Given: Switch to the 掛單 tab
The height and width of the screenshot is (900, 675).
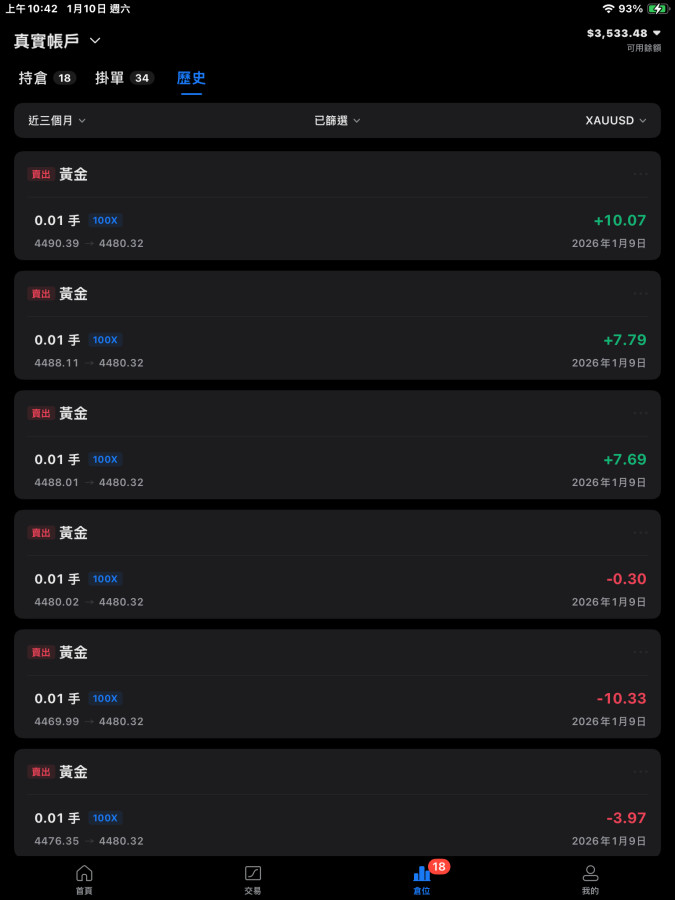Looking at the screenshot, I should [x=124, y=78].
